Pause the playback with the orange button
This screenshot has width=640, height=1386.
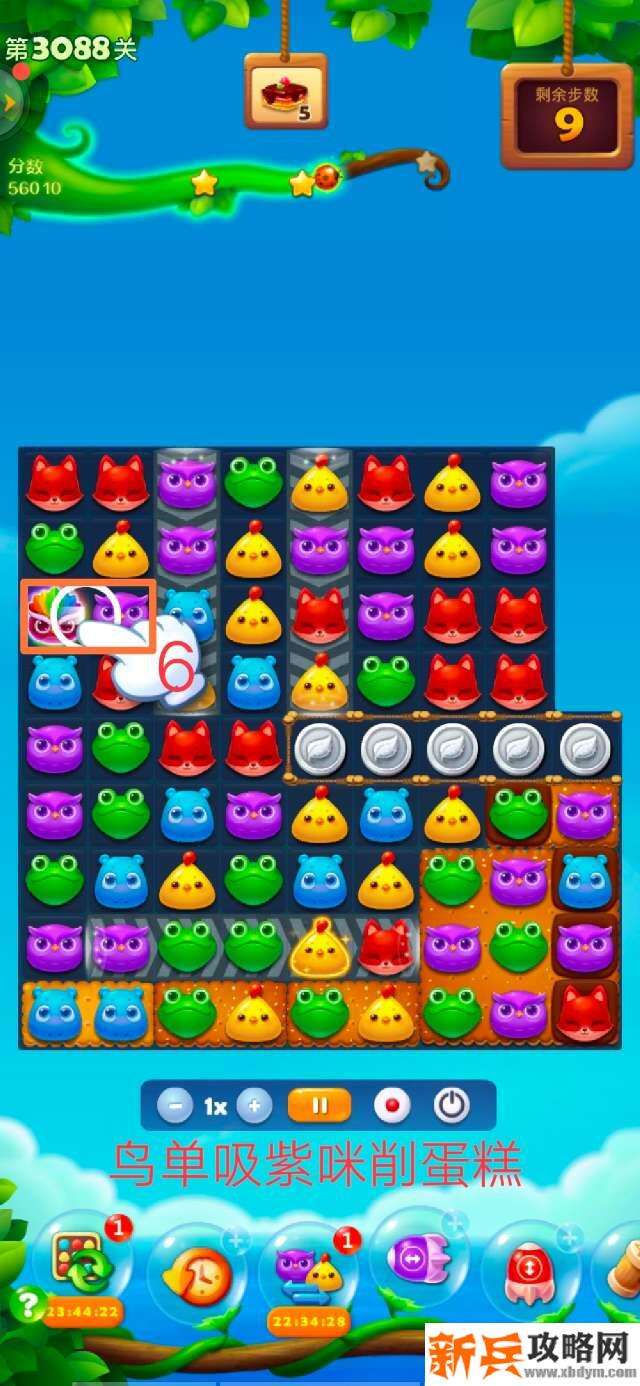point(320,1106)
